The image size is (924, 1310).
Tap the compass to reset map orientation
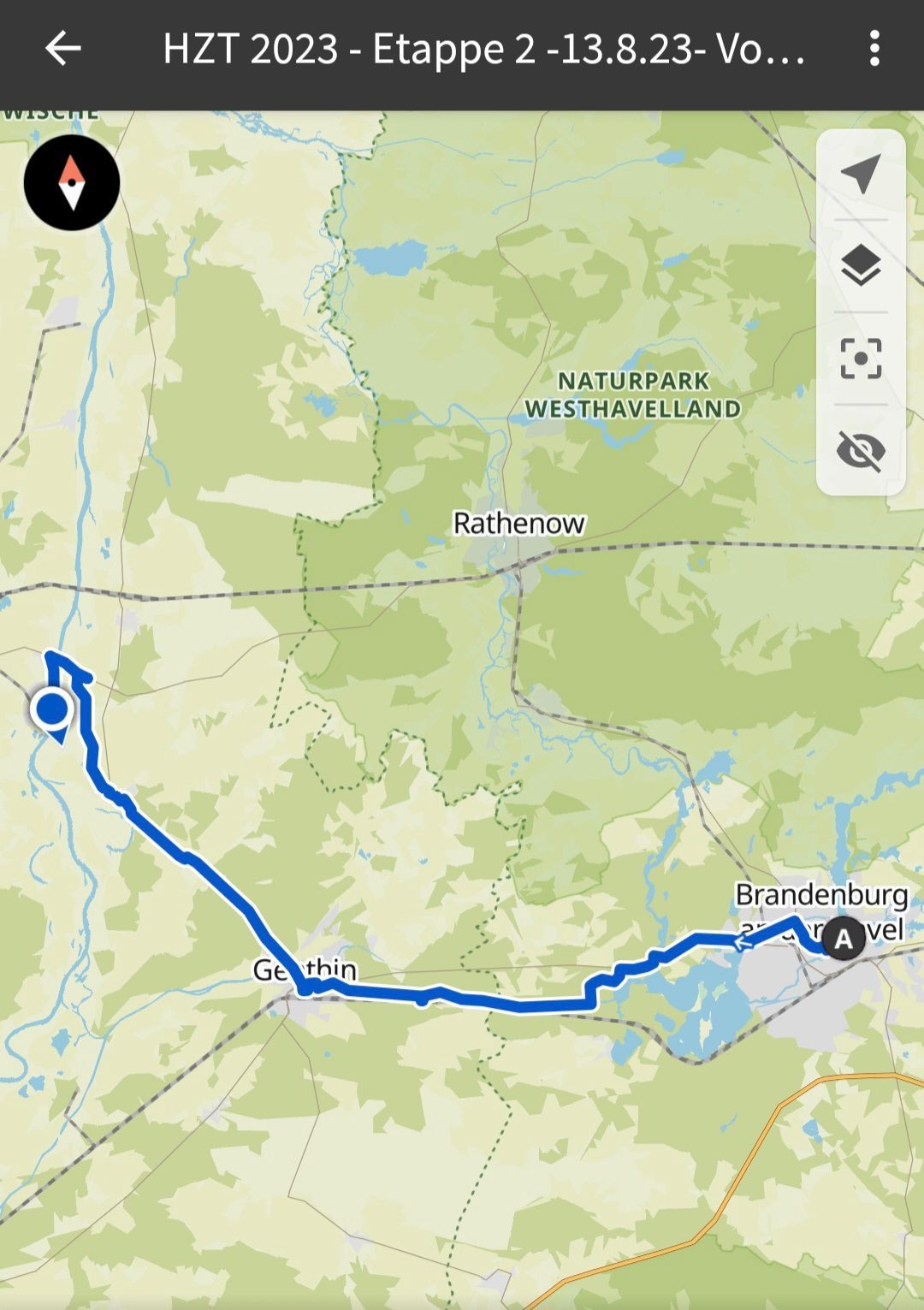coord(72,182)
